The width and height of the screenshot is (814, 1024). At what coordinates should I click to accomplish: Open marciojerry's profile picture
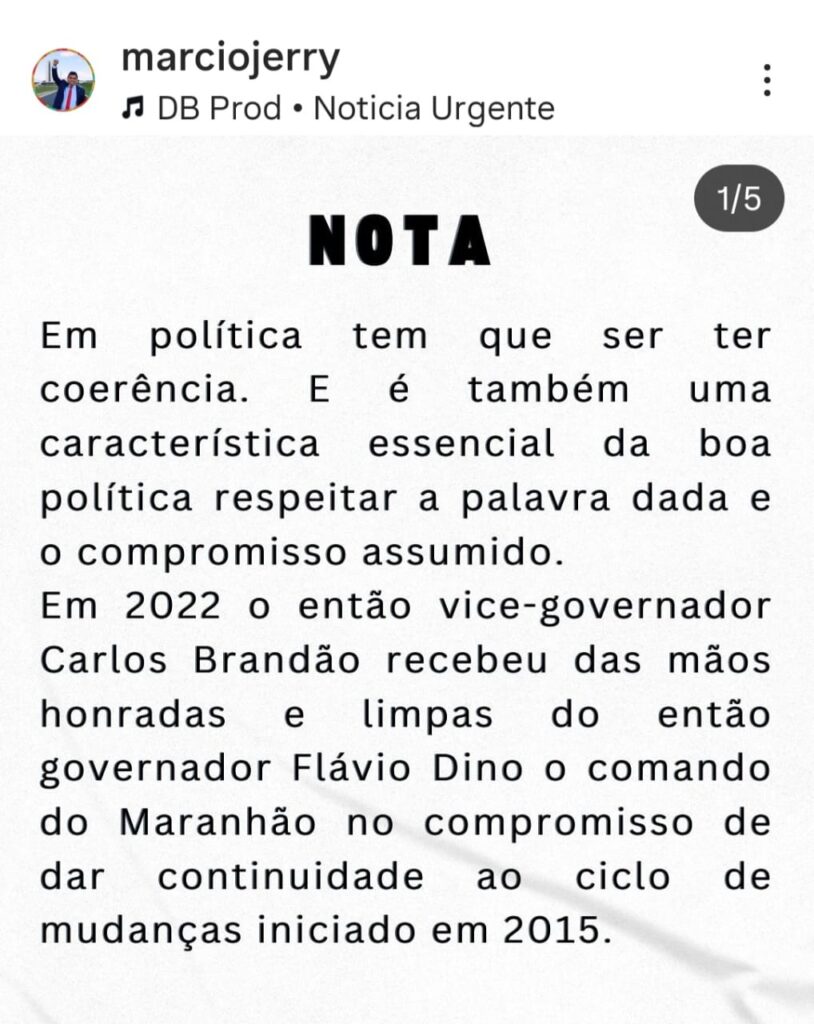coord(63,80)
